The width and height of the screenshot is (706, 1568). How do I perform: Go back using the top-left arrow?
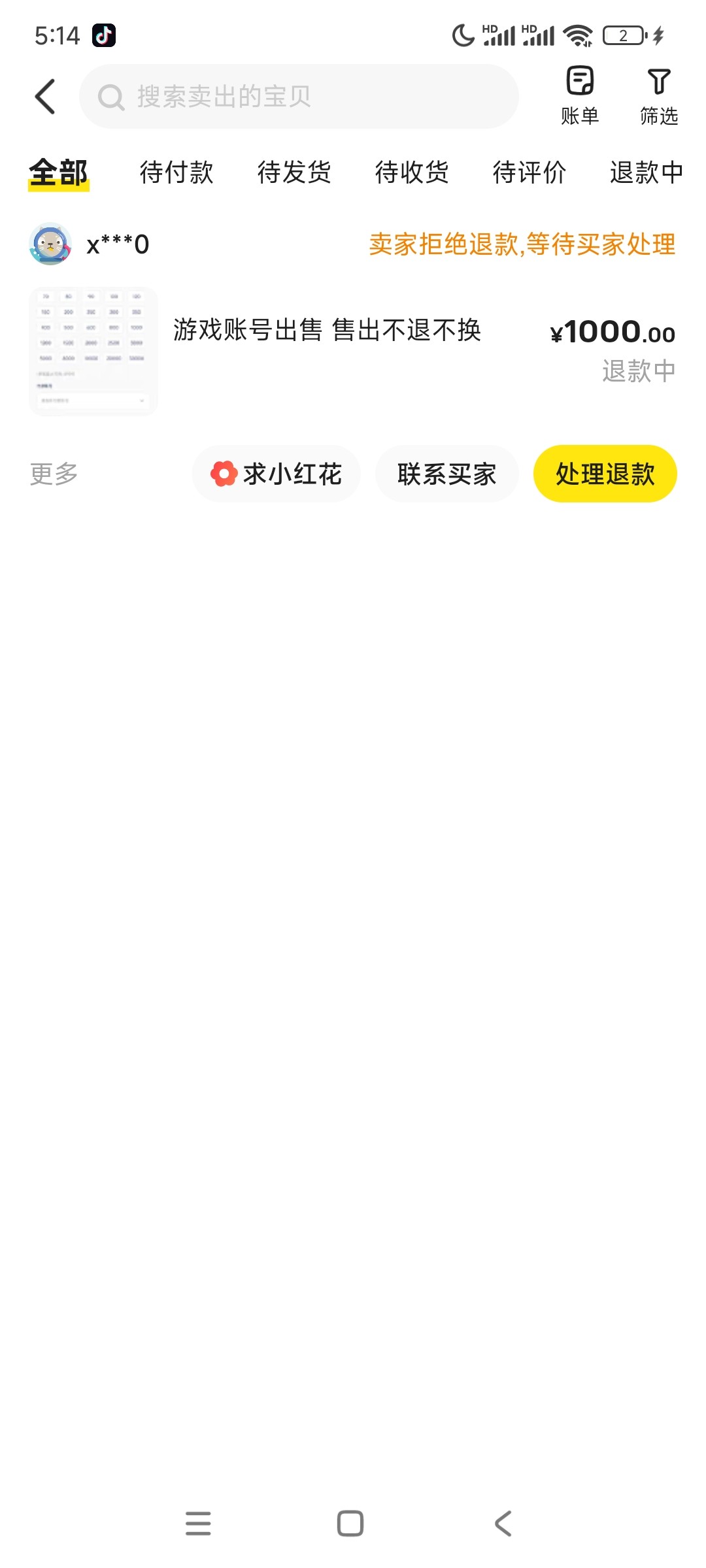tap(45, 97)
